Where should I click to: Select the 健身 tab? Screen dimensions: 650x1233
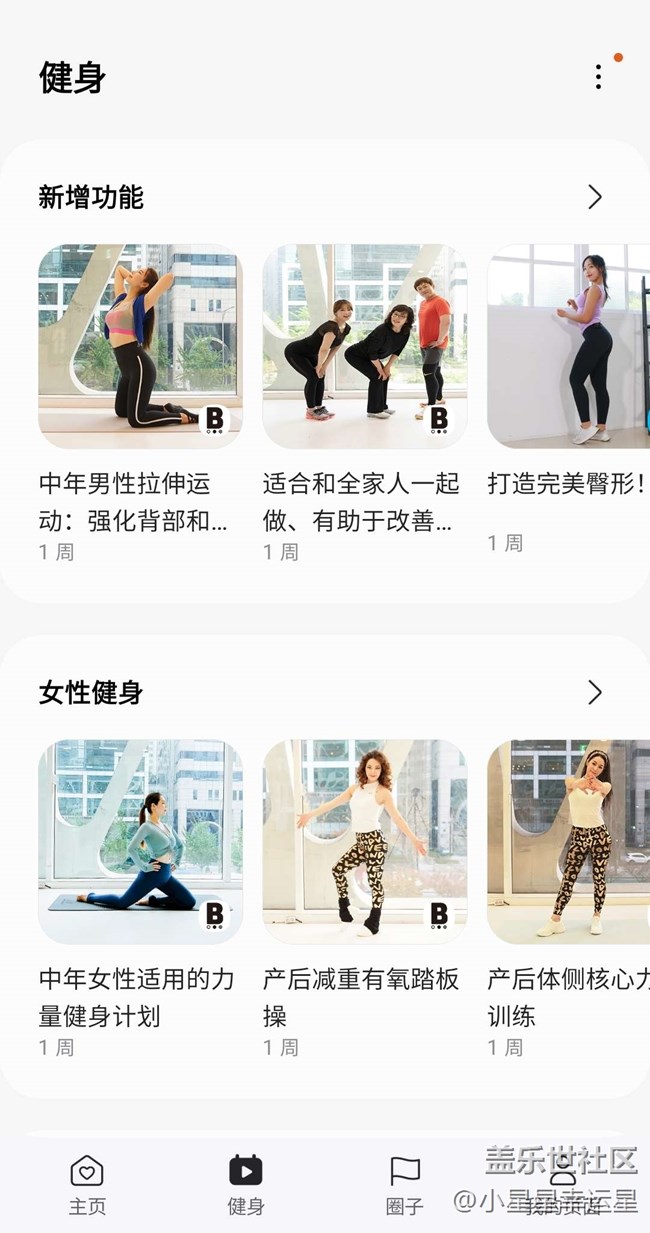pos(245,1184)
